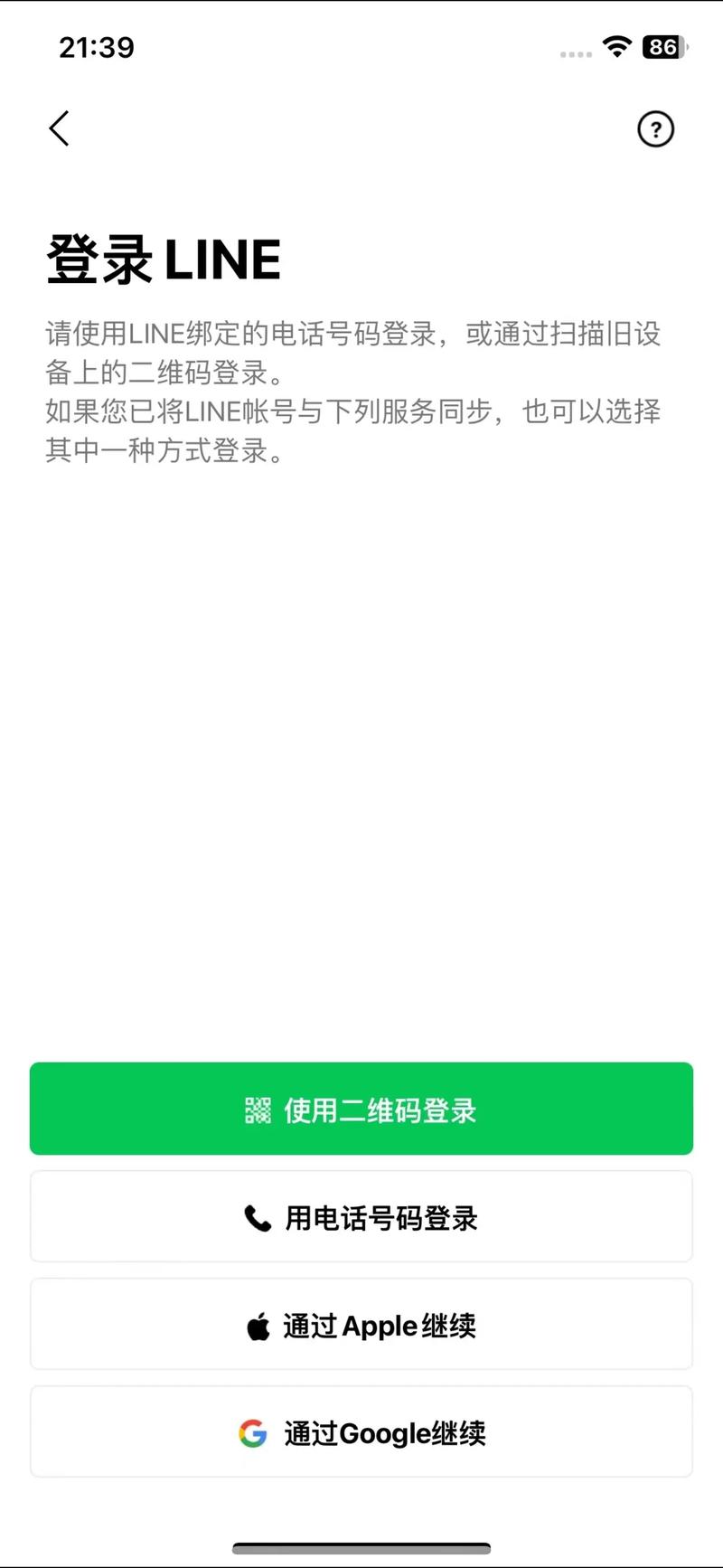Image resolution: width=723 pixels, height=1568 pixels.
Task: Select 通过Google继续 to sign in
Action: click(361, 1432)
